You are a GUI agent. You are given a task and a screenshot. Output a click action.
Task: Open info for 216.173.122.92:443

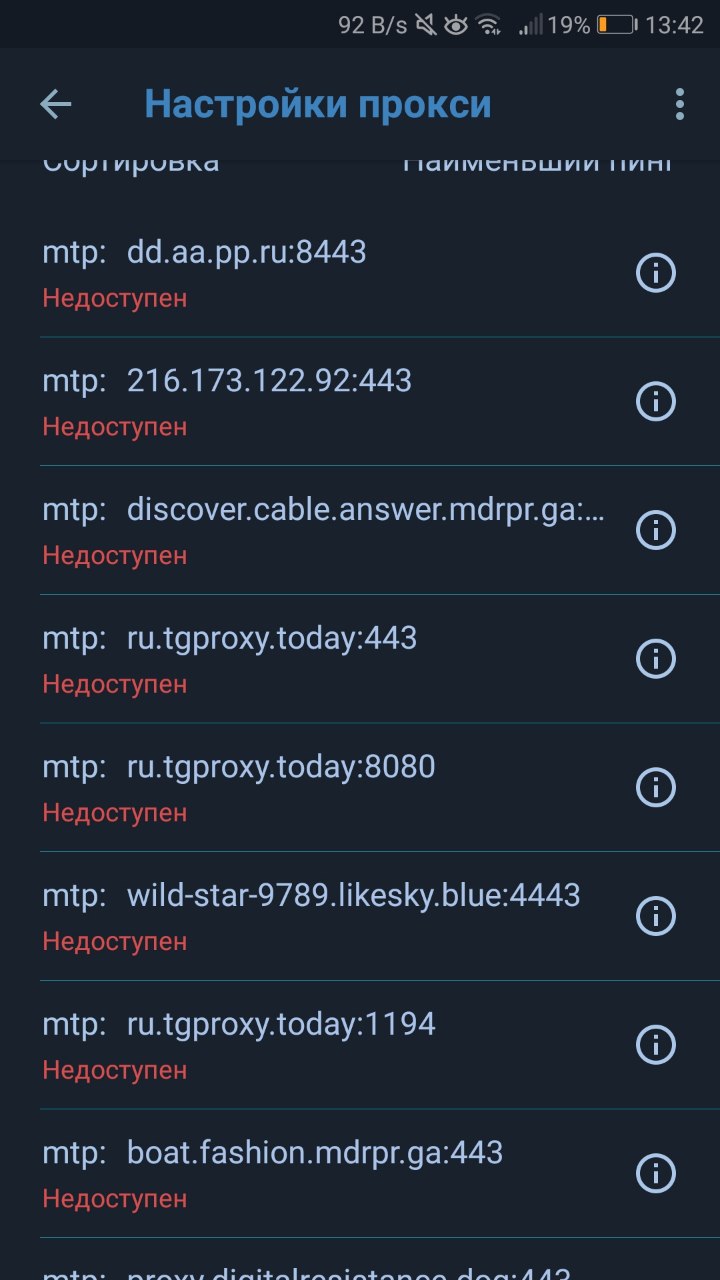coord(657,401)
